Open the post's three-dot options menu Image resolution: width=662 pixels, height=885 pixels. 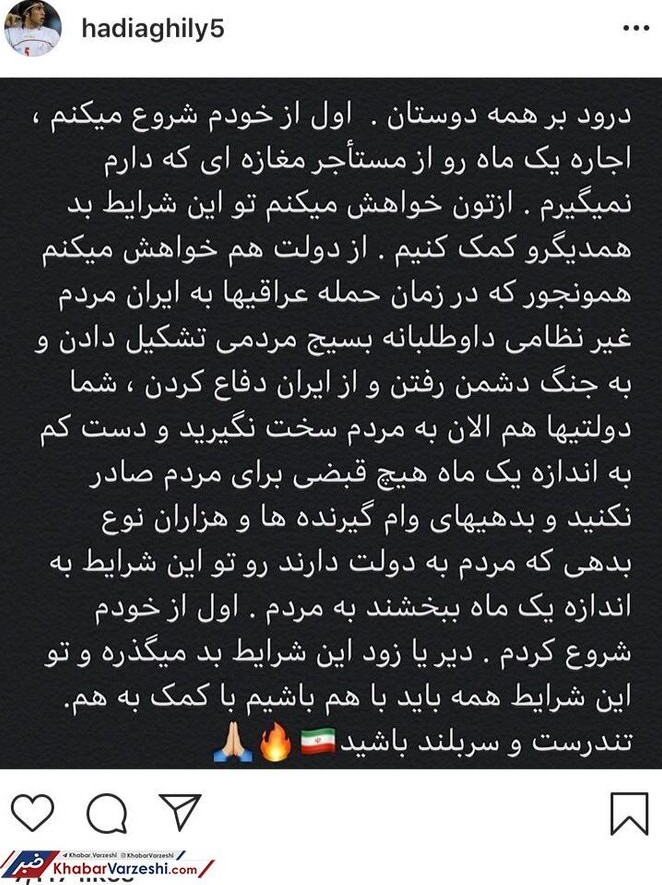635,28
